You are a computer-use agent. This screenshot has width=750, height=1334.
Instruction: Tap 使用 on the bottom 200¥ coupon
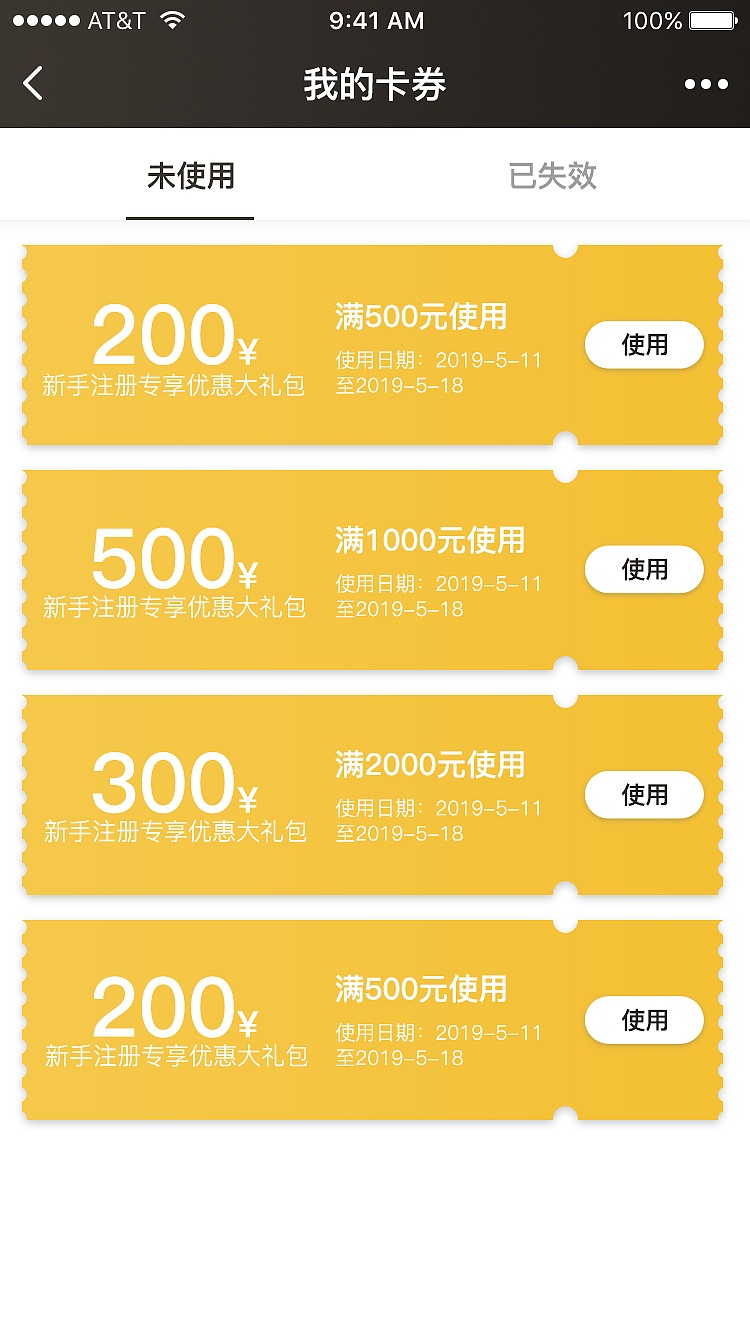pos(644,1019)
